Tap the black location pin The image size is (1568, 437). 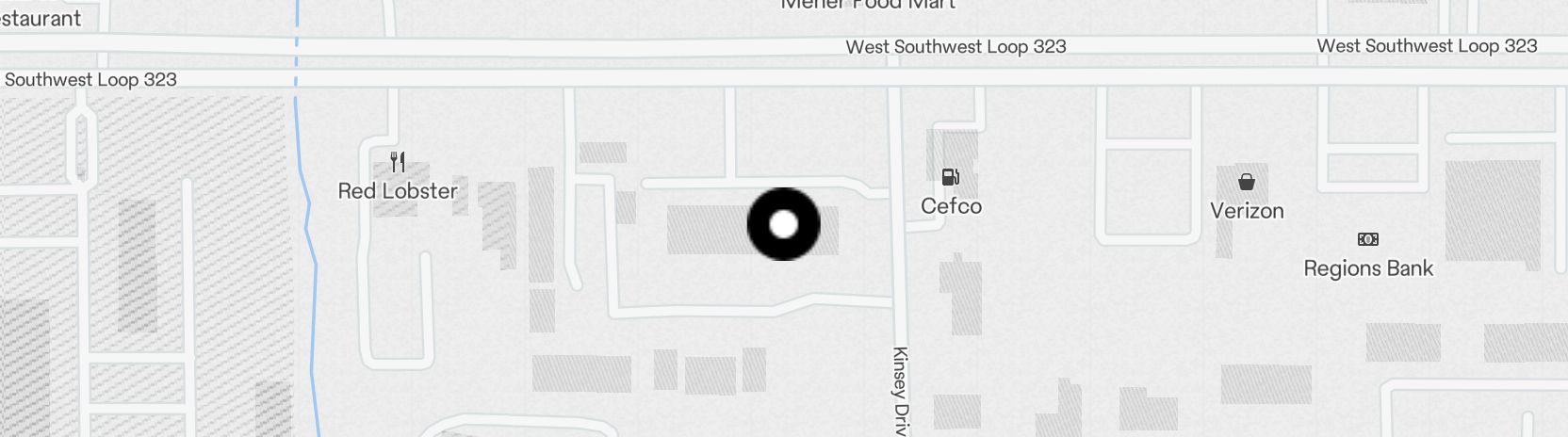click(783, 224)
